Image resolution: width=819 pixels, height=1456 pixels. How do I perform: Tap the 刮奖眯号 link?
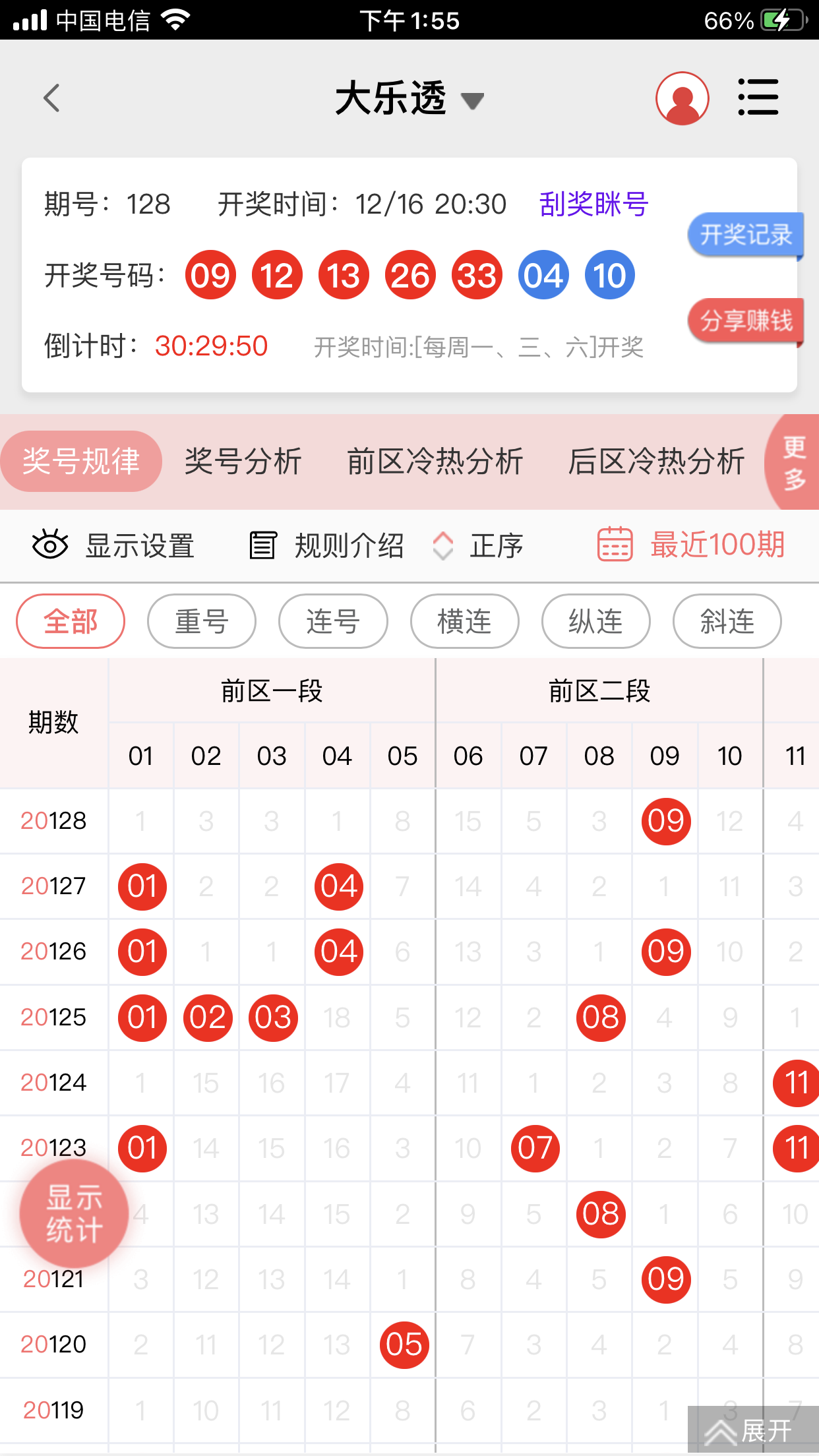[593, 204]
